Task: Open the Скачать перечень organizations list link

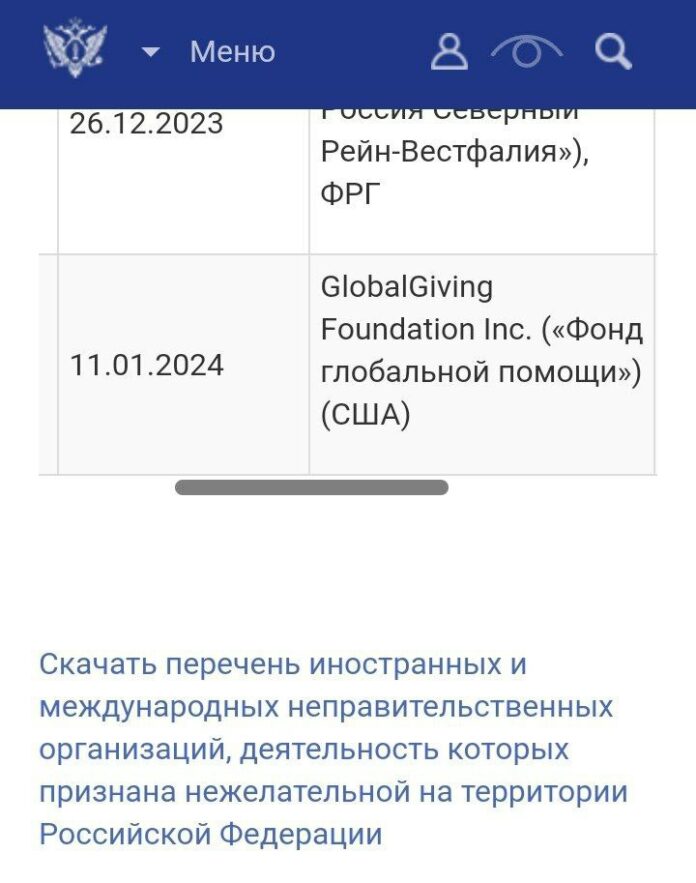Action: (333, 749)
